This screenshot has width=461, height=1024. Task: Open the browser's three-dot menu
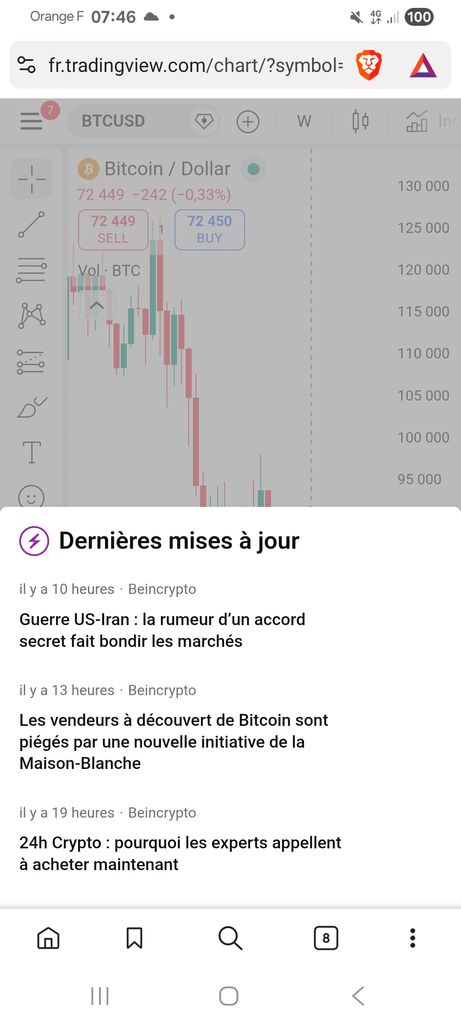(412, 938)
